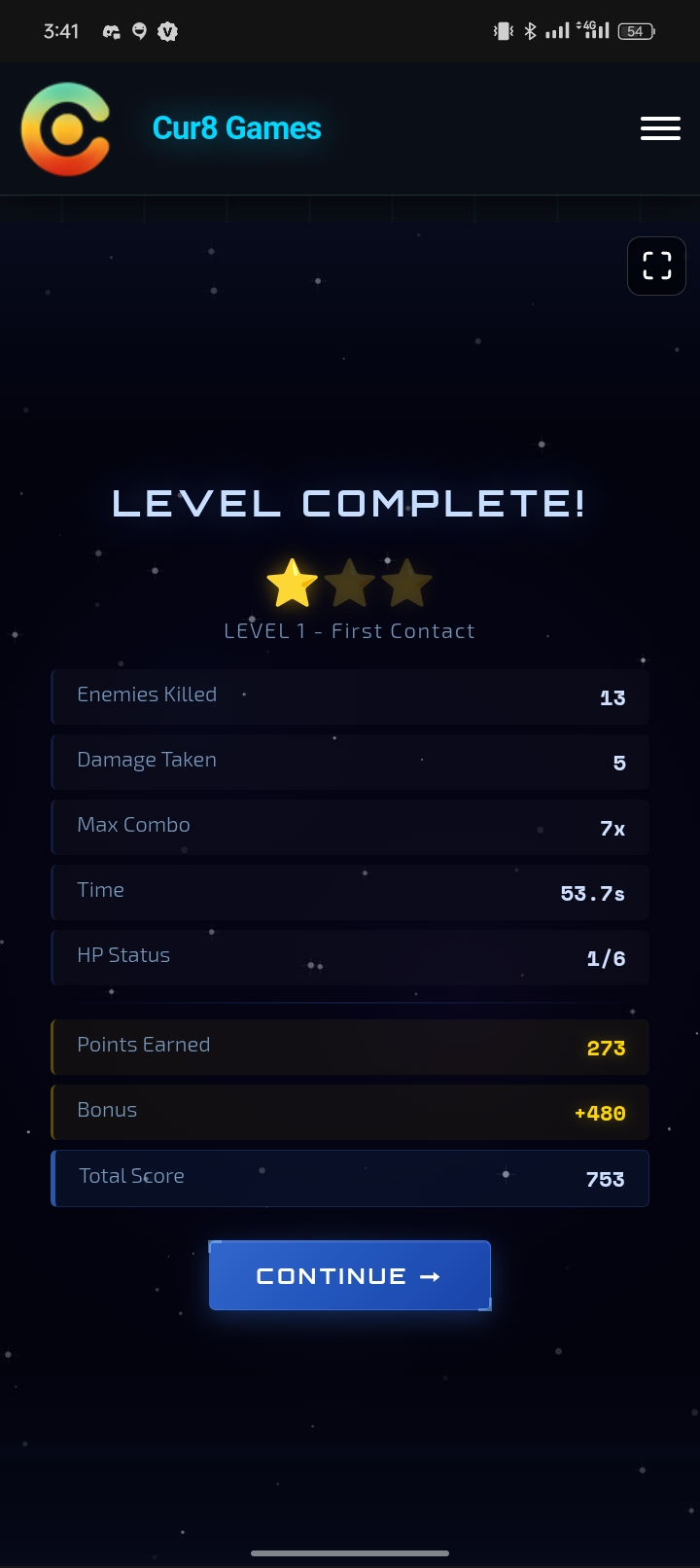
Task: Tap the Continue button
Action: coord(350,1275)
